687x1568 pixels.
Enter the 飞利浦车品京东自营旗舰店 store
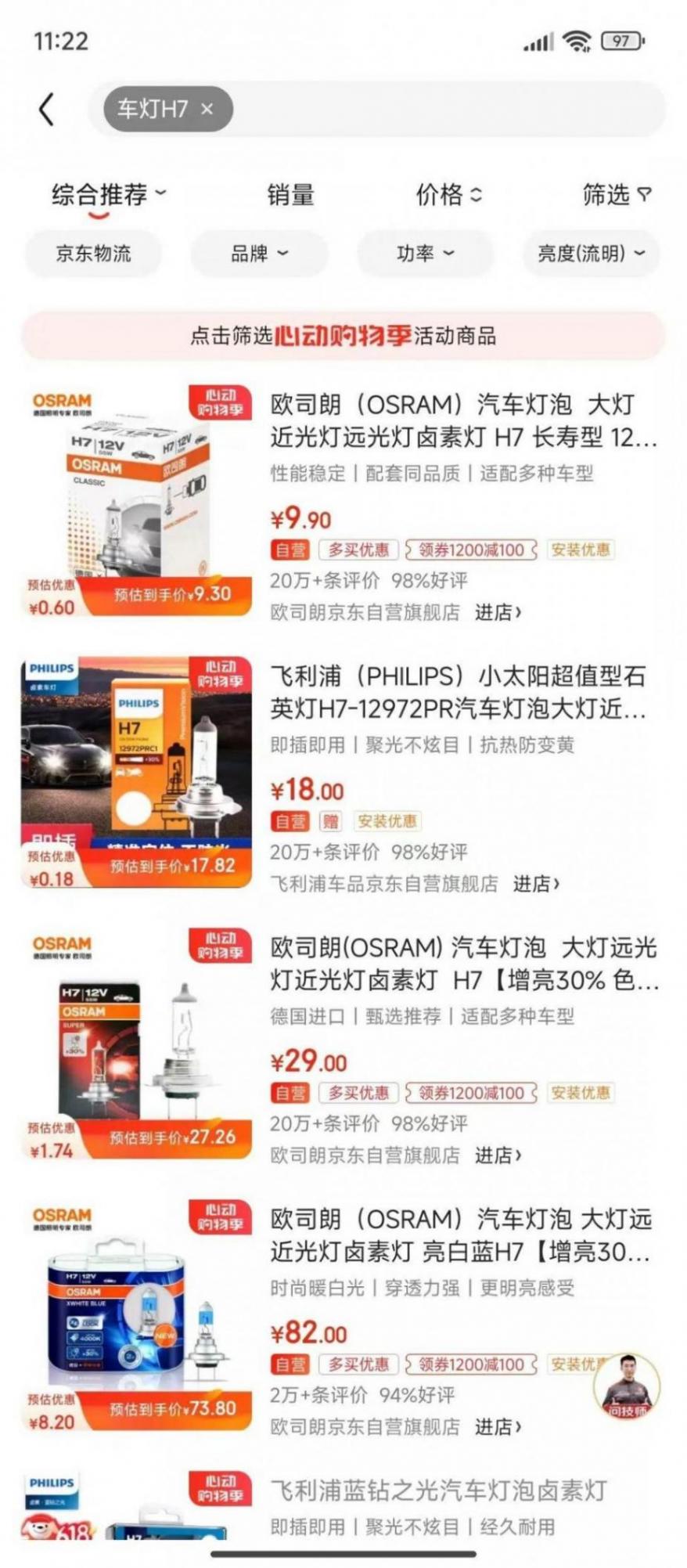pyautogui.click(x=536, y=884)
